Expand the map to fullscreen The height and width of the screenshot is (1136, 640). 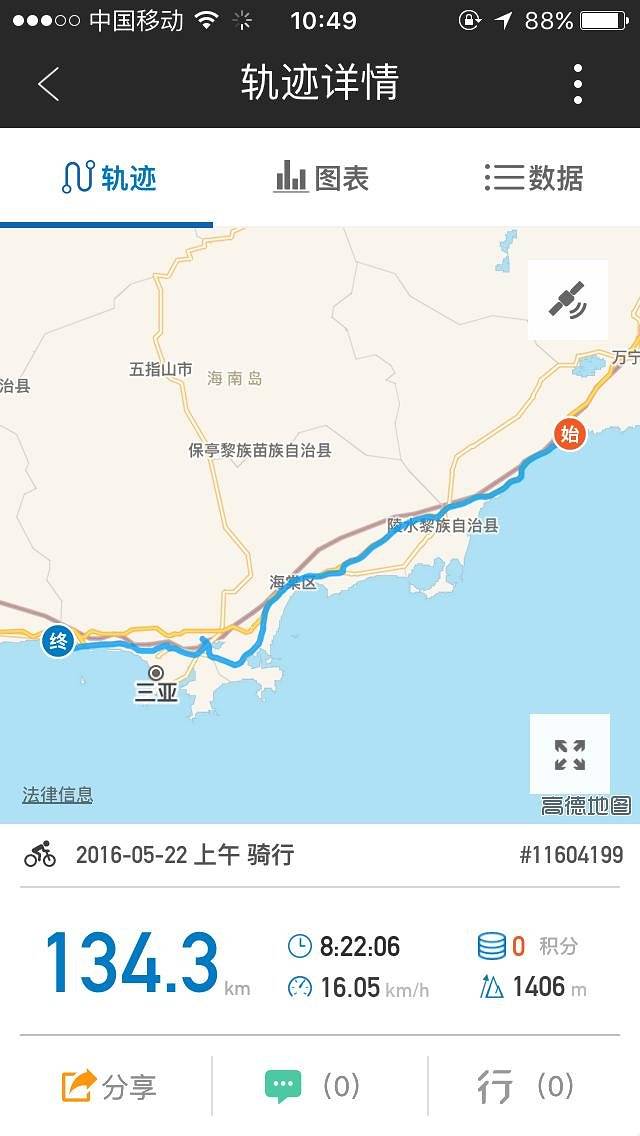coord(569,755)
